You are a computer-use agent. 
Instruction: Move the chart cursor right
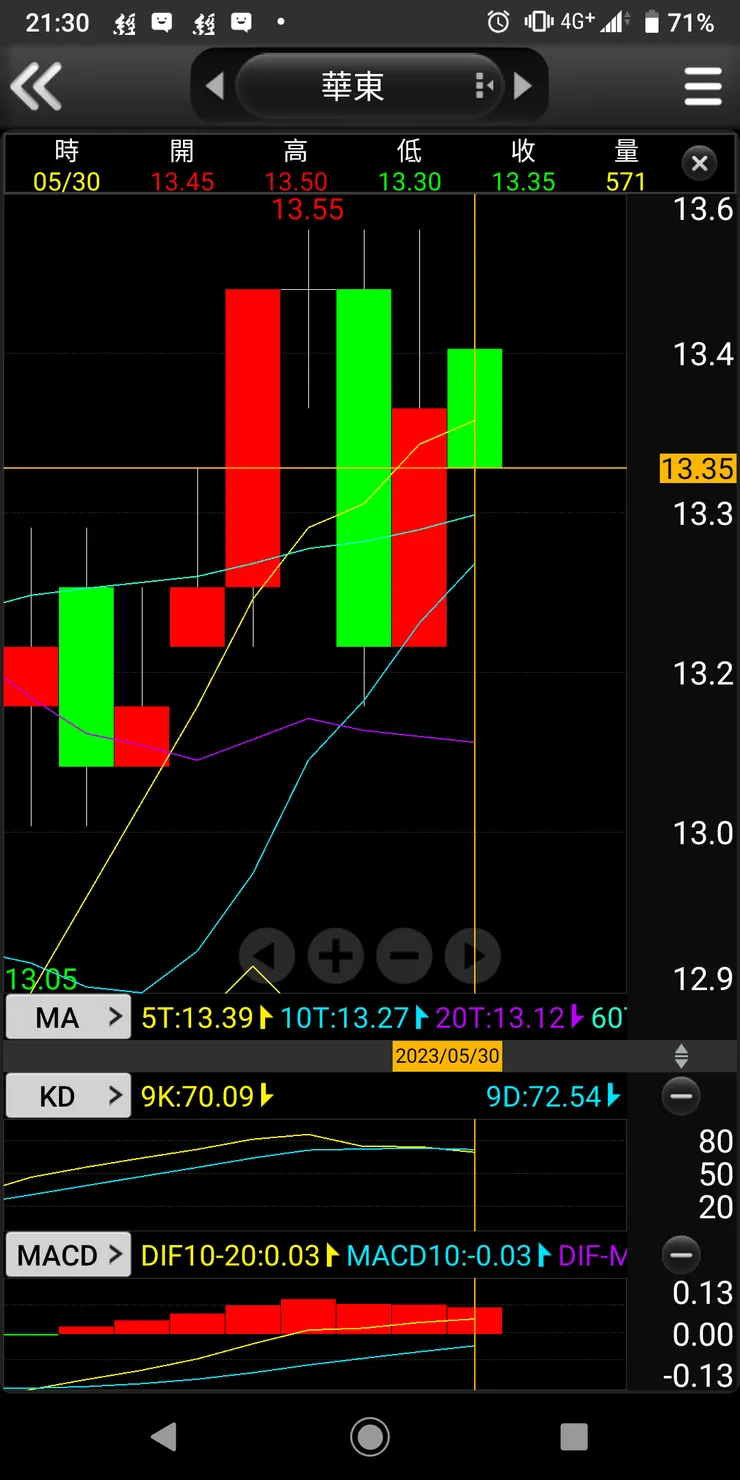pos(473,956)
